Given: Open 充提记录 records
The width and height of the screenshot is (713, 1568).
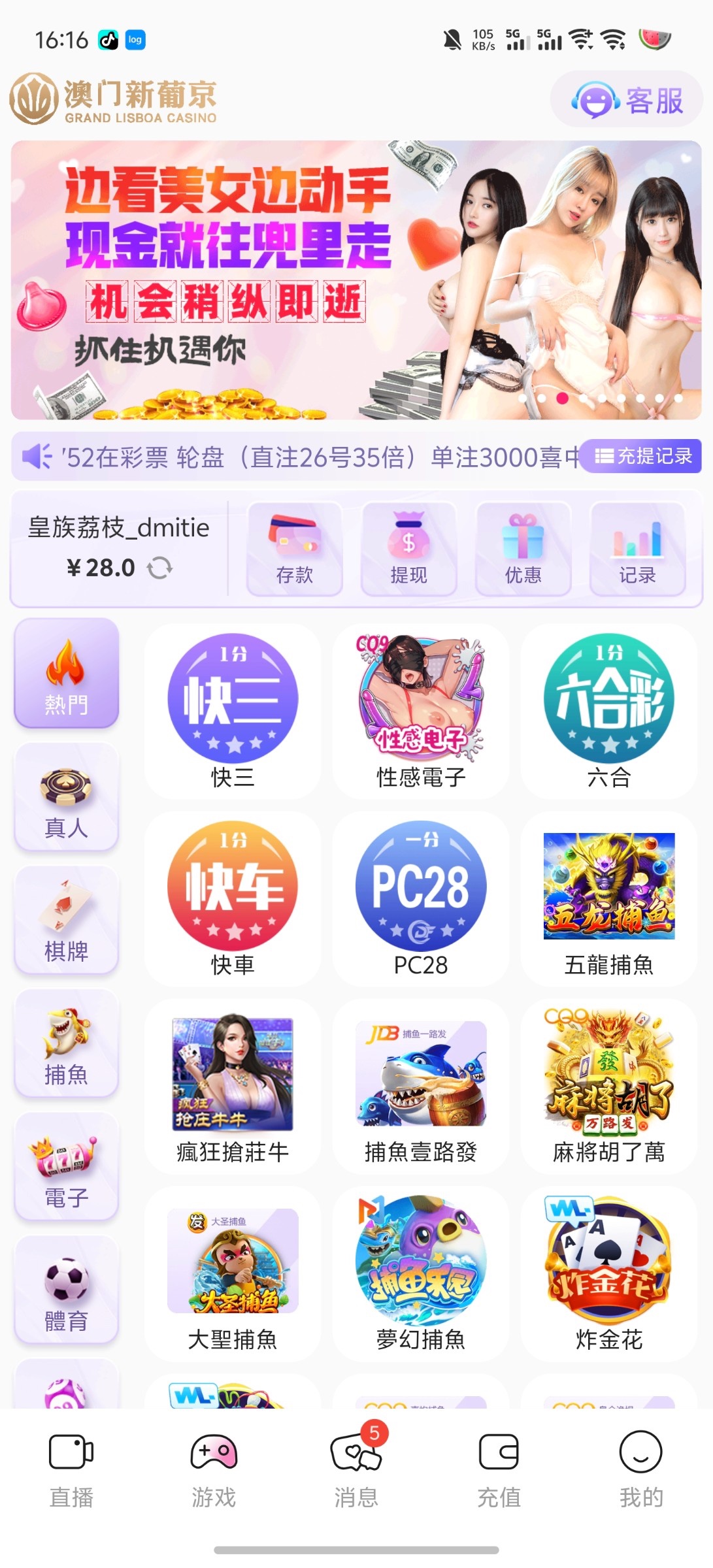Looking at the screenshot, I should pos(642,456).
